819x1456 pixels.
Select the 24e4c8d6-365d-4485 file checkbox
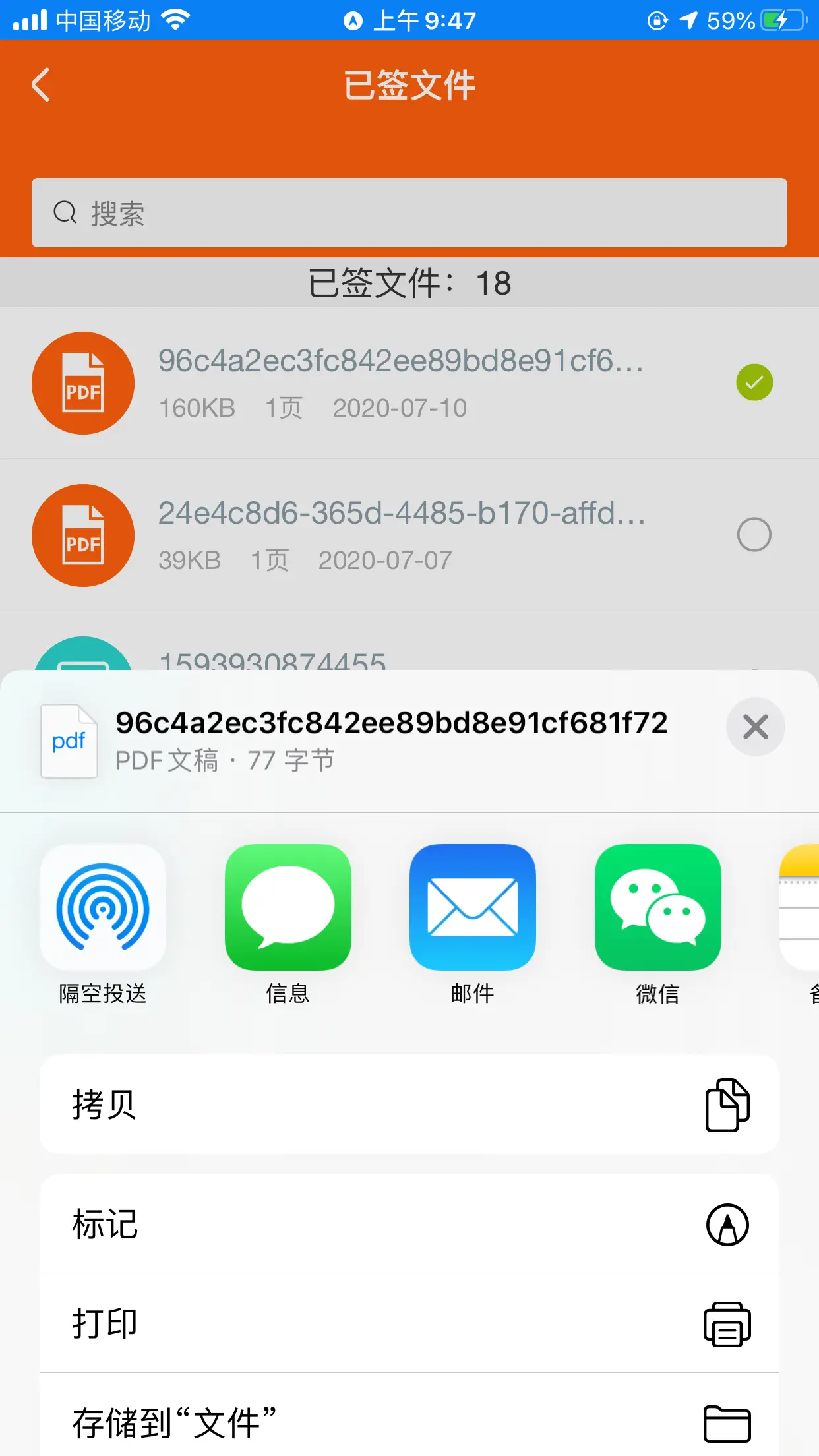pyautogui.click(x=754, y=535)
